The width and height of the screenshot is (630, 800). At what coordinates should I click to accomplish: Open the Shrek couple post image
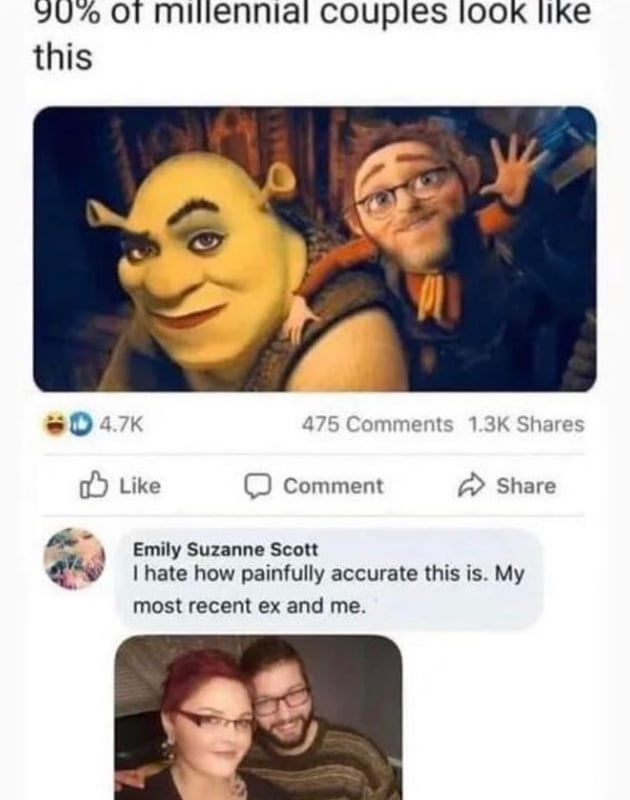coord(315,248)
